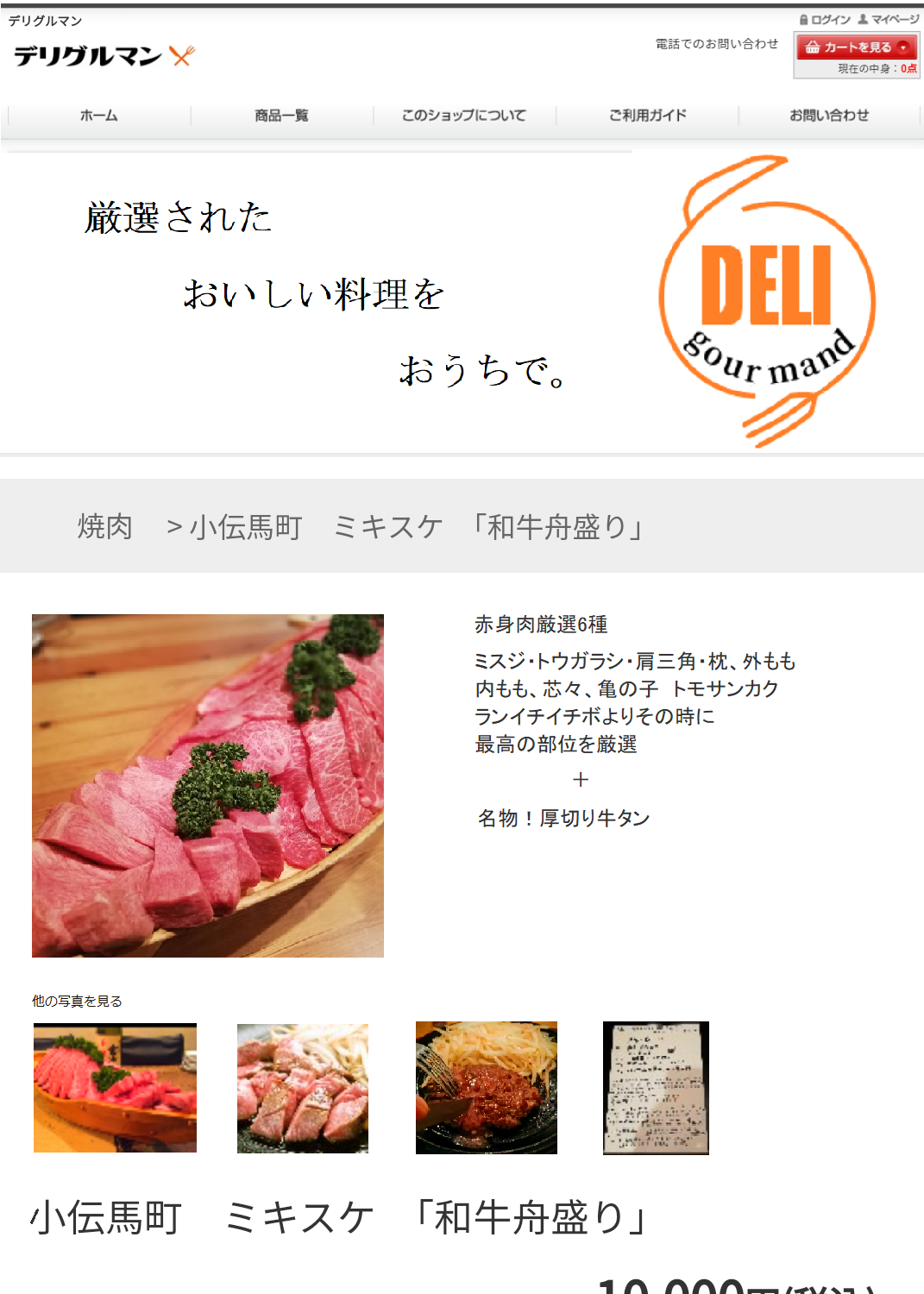View the first thumbnail of boat platter
The image size is (924, 1294).
[x=115, y=1088]
